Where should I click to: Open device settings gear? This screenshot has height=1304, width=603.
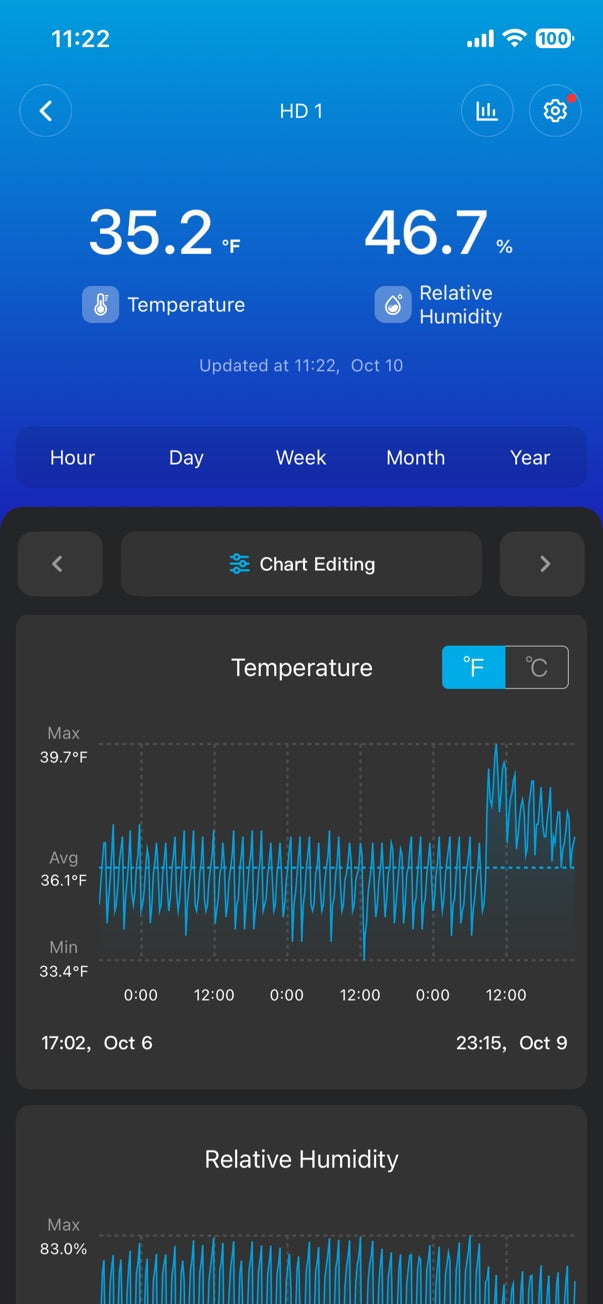(x=555, y=110)
